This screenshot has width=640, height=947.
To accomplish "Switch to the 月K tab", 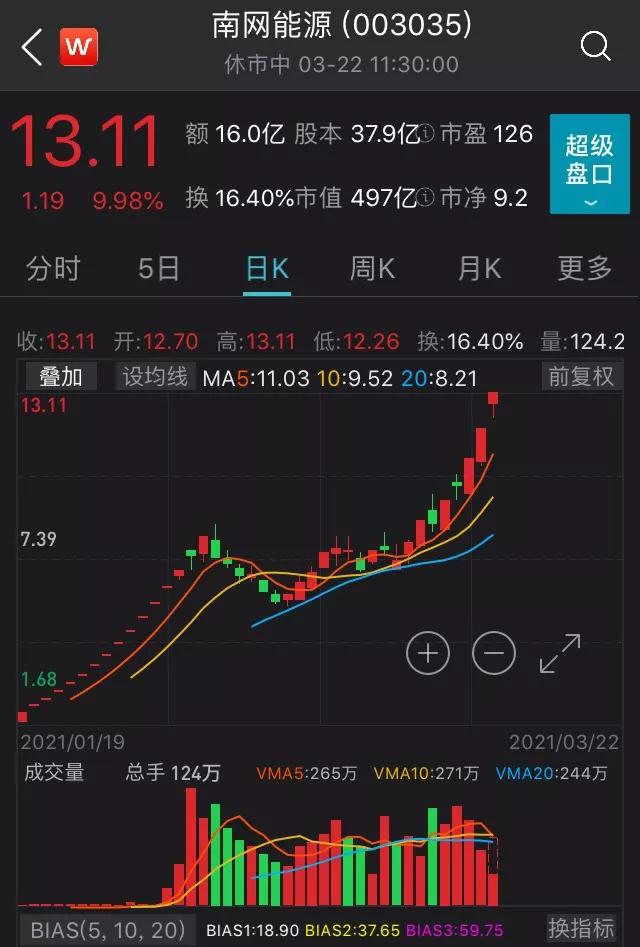I will point(479,268).
